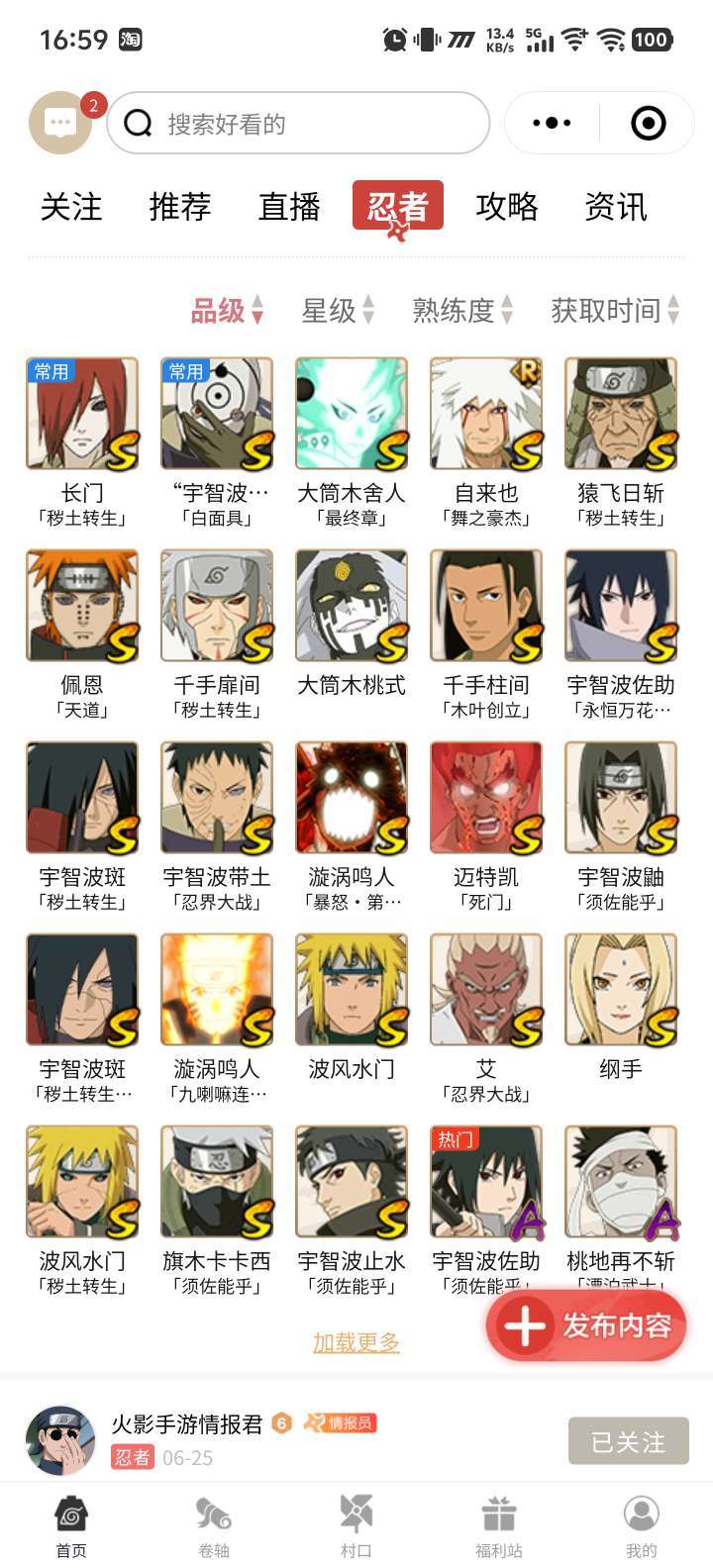This screenshot has width=713, height=1568.
Task: Tap the 已关注 button for 火影手游情报君
Action: click(x=628, y=1441)
